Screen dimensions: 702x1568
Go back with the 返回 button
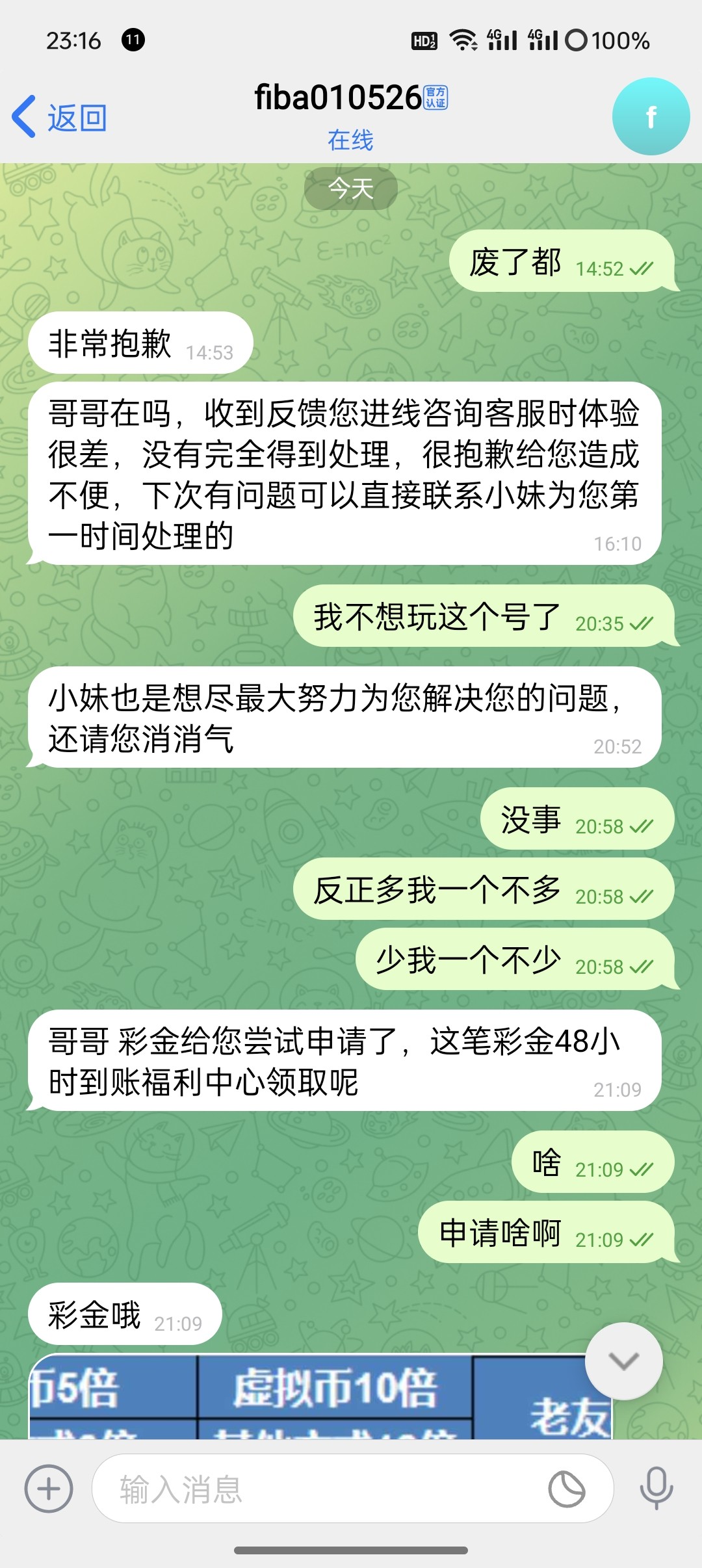(60, 118)
